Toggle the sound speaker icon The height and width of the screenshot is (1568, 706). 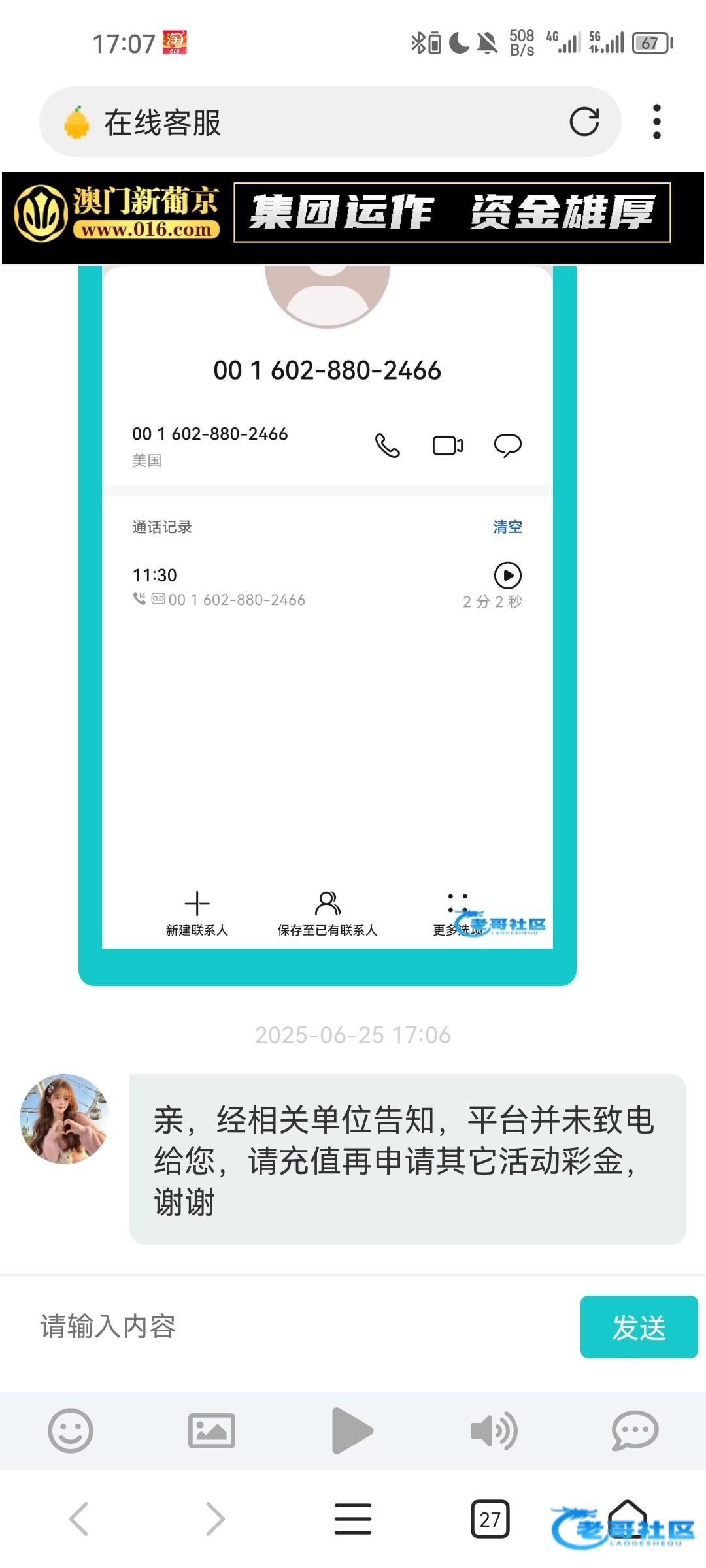pos(494,1431)
